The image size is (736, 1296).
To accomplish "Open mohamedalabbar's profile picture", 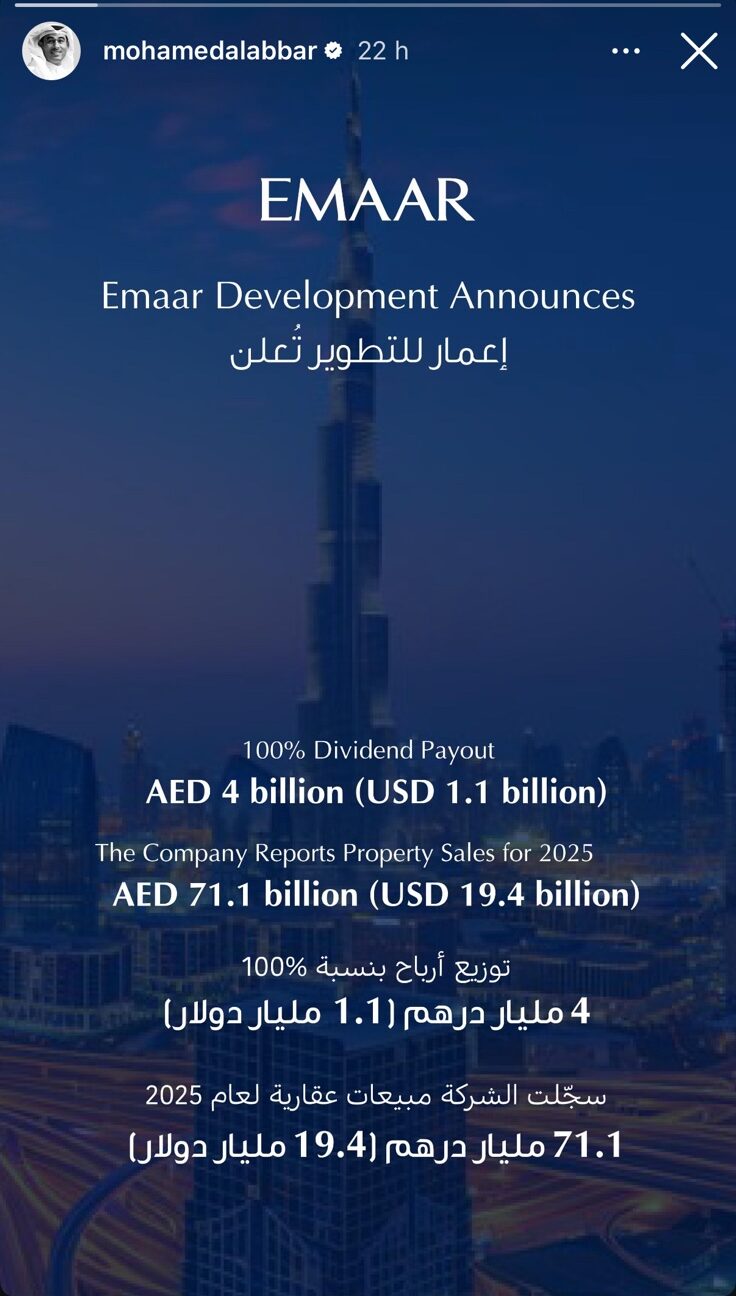I will [51, 51].
